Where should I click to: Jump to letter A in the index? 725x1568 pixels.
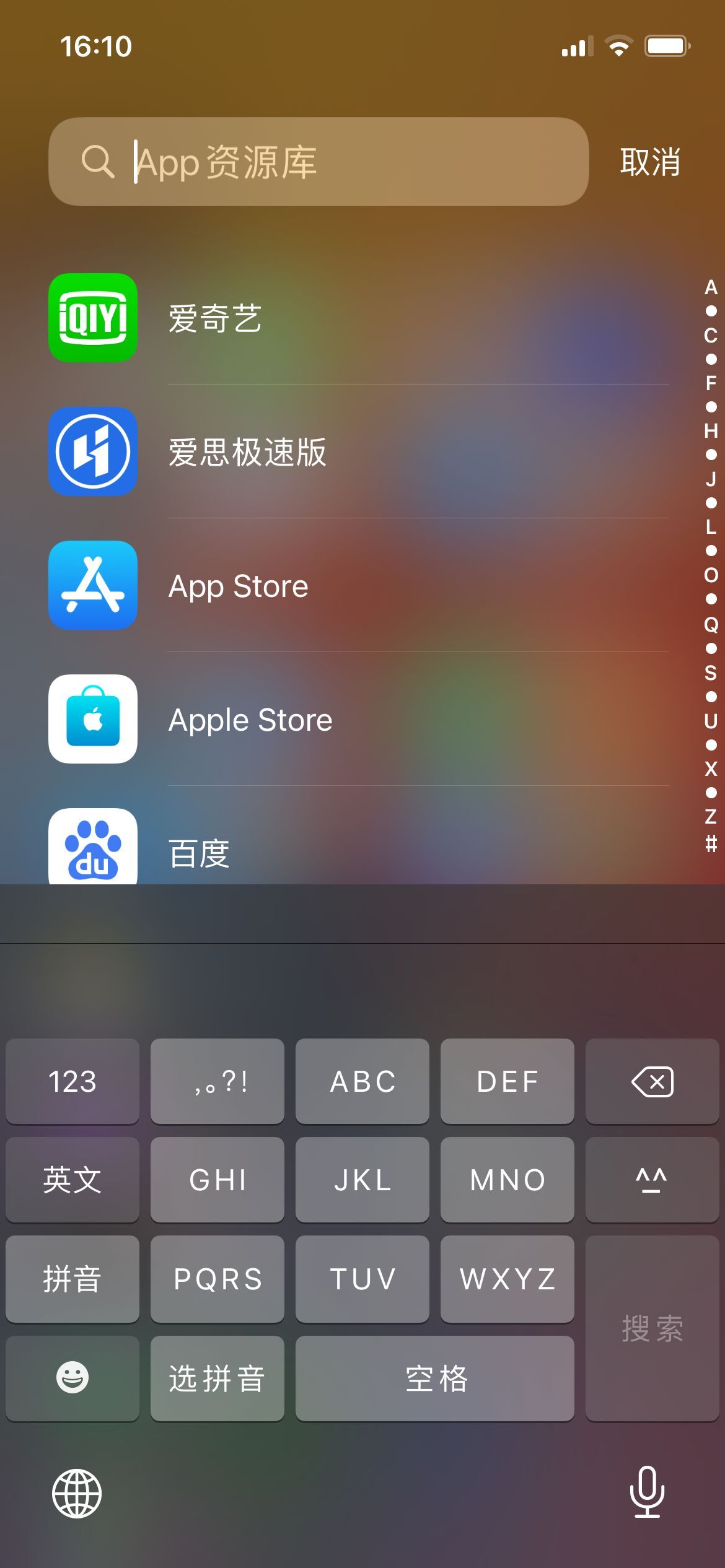(x=710, y=287)
